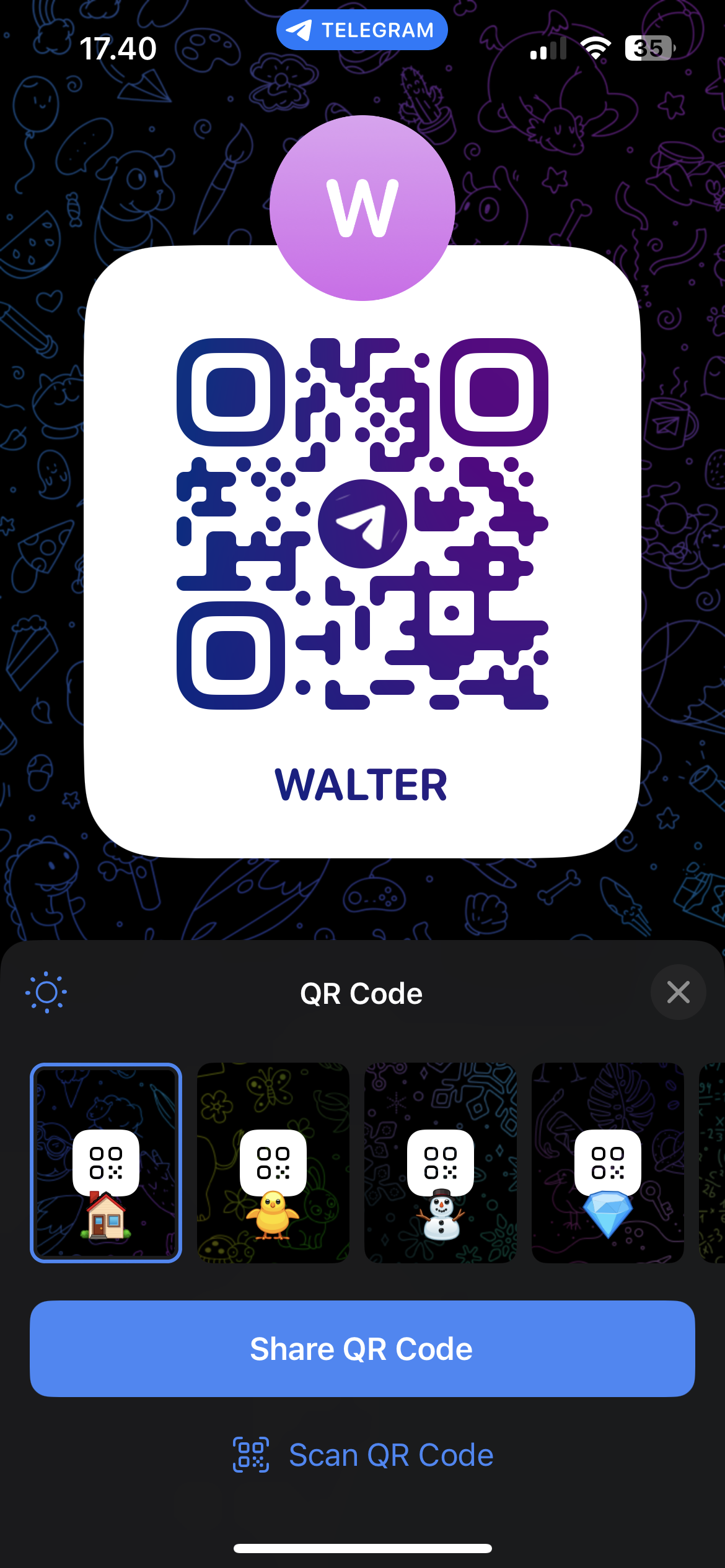Apply the diamond gem QR theme
The height and width of the screenshot is (1568, 725).
point(608,1162)
